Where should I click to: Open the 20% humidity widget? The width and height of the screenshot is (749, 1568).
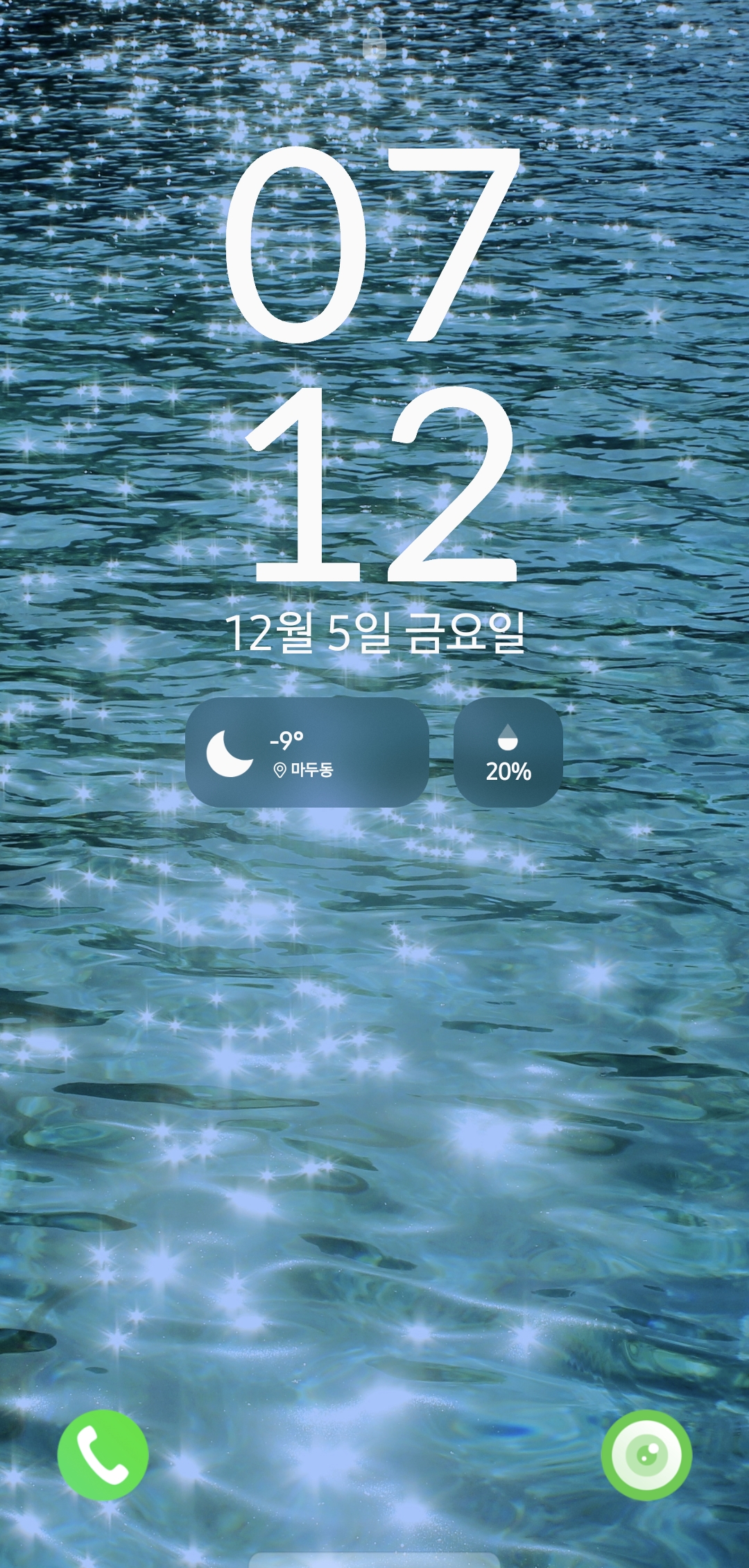point(508,753)
